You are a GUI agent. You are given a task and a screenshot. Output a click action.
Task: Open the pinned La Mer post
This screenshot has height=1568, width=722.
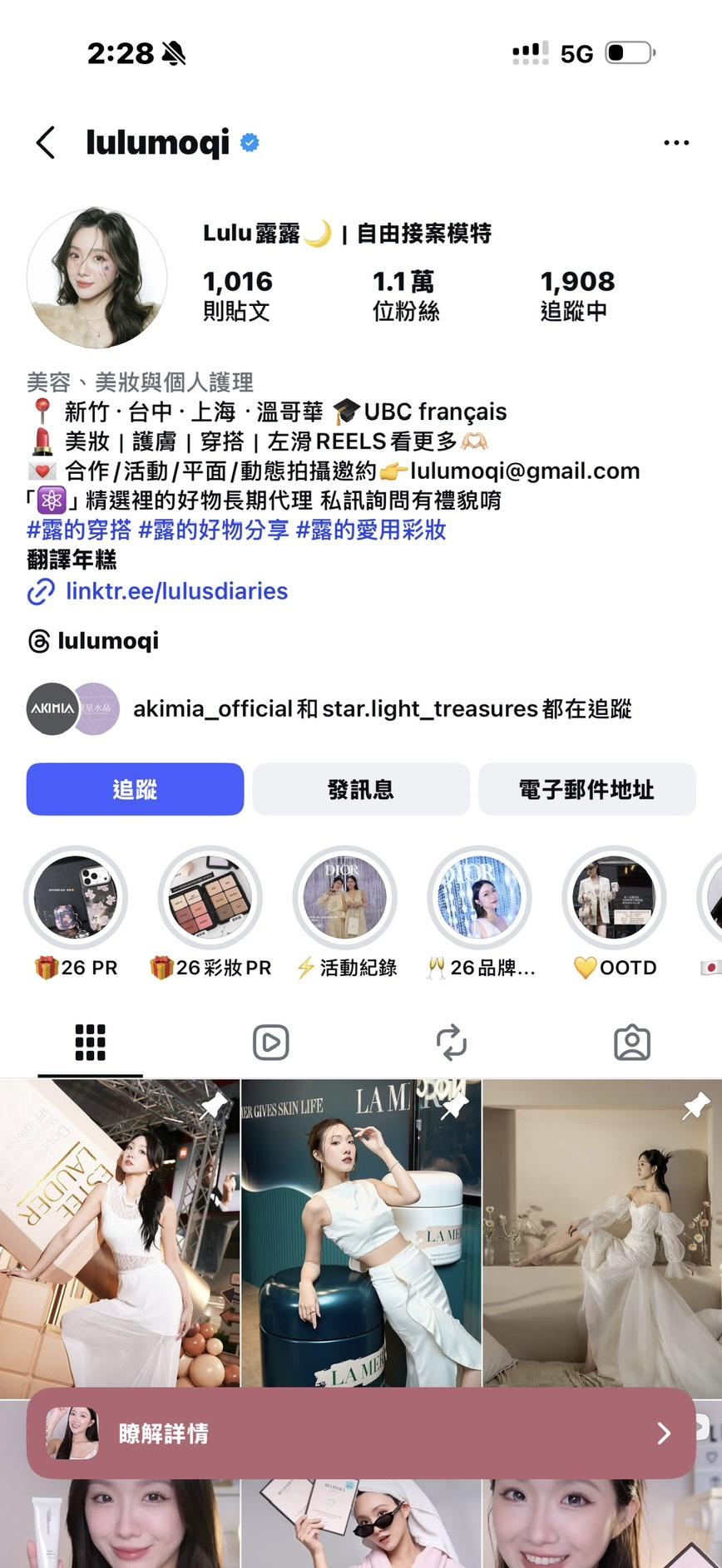pos(361,1230)
